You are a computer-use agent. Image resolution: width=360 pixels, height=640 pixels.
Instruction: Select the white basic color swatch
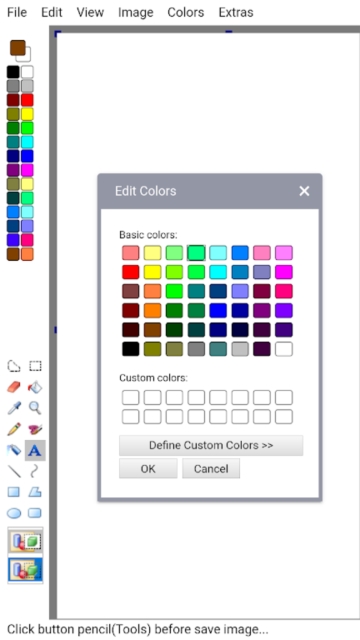pyautogui.click(x=284, y=349)
